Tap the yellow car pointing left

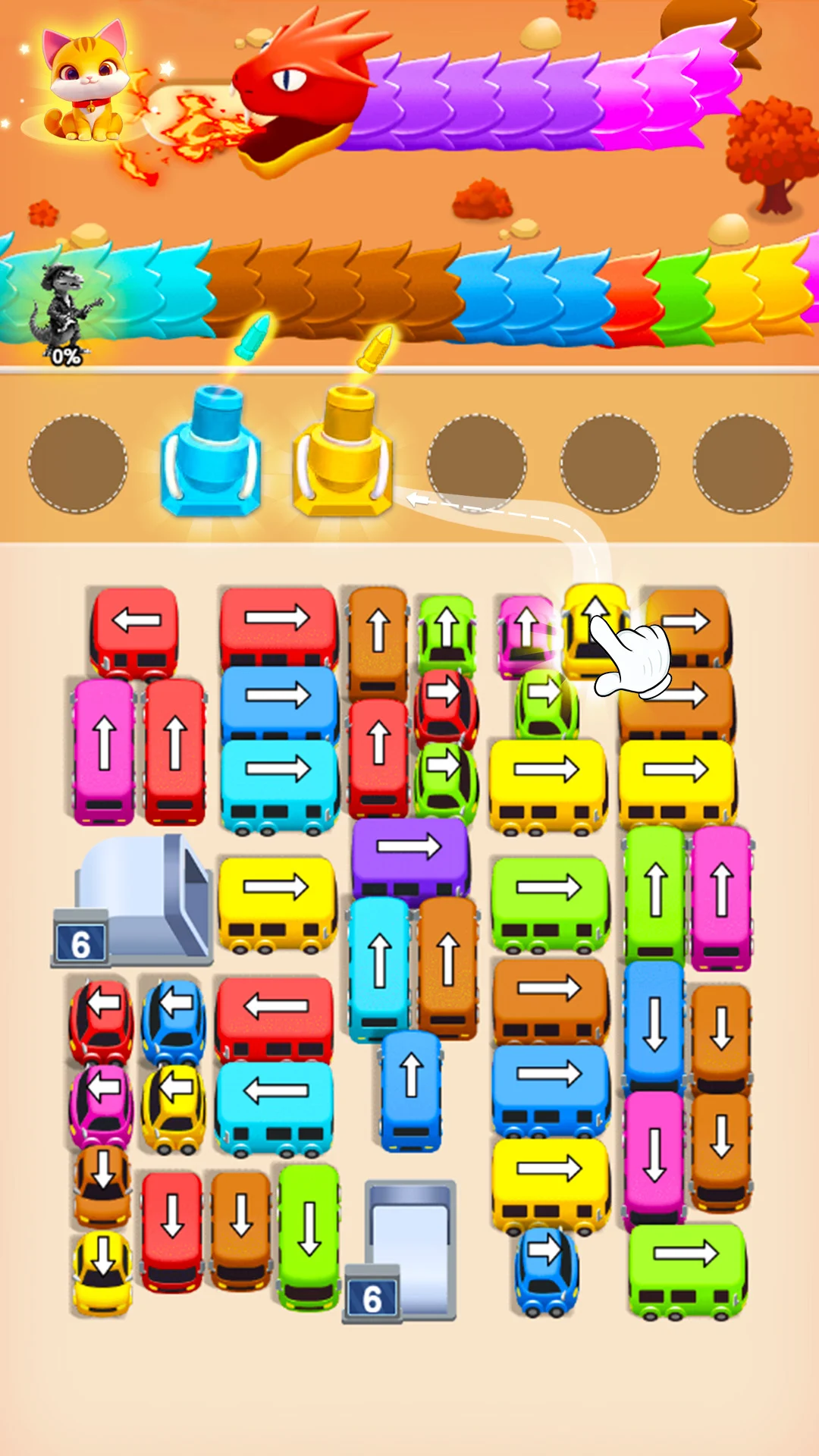[x=174, y=1103]
